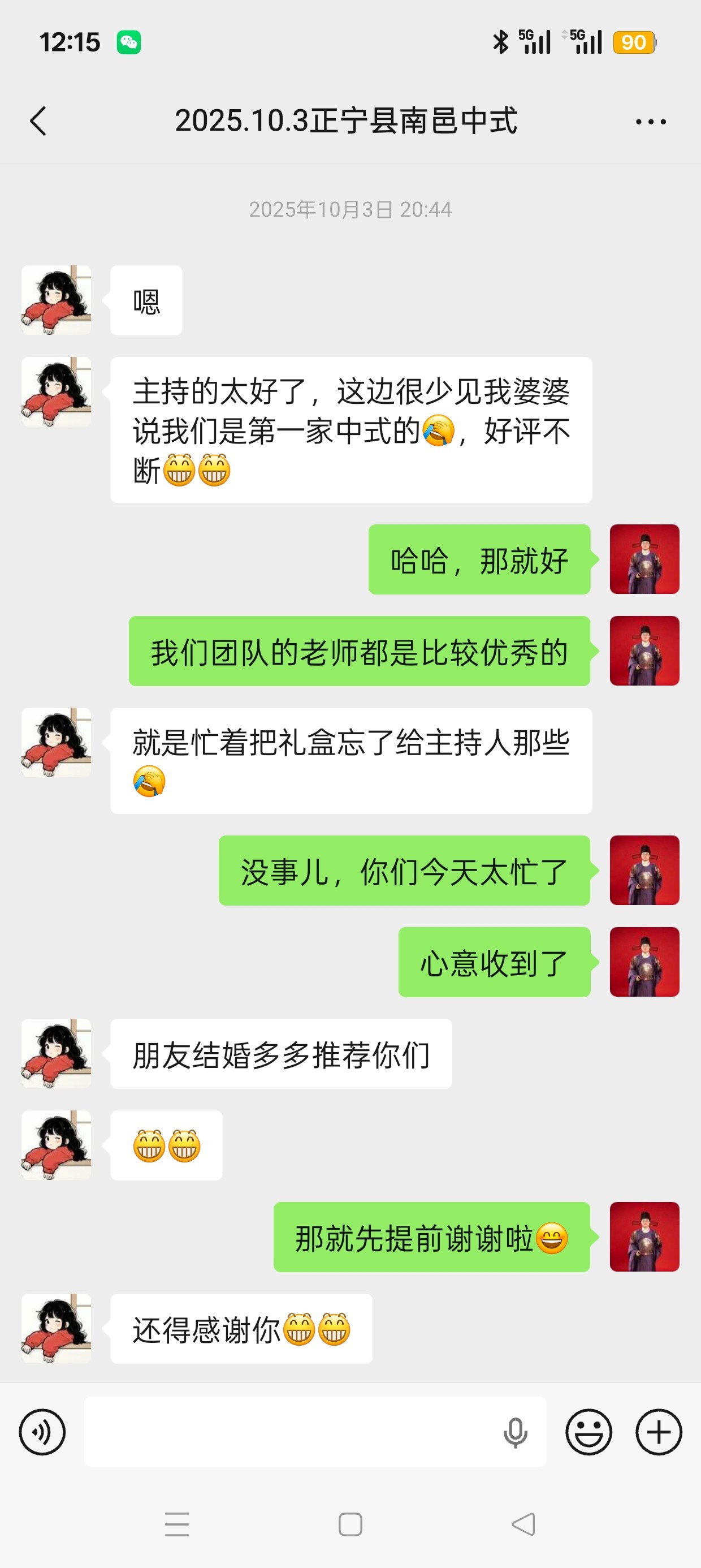The width and height of the screenshot is (701, 1568).
Task: Go to the system home screen
Action: point(350,1524)
